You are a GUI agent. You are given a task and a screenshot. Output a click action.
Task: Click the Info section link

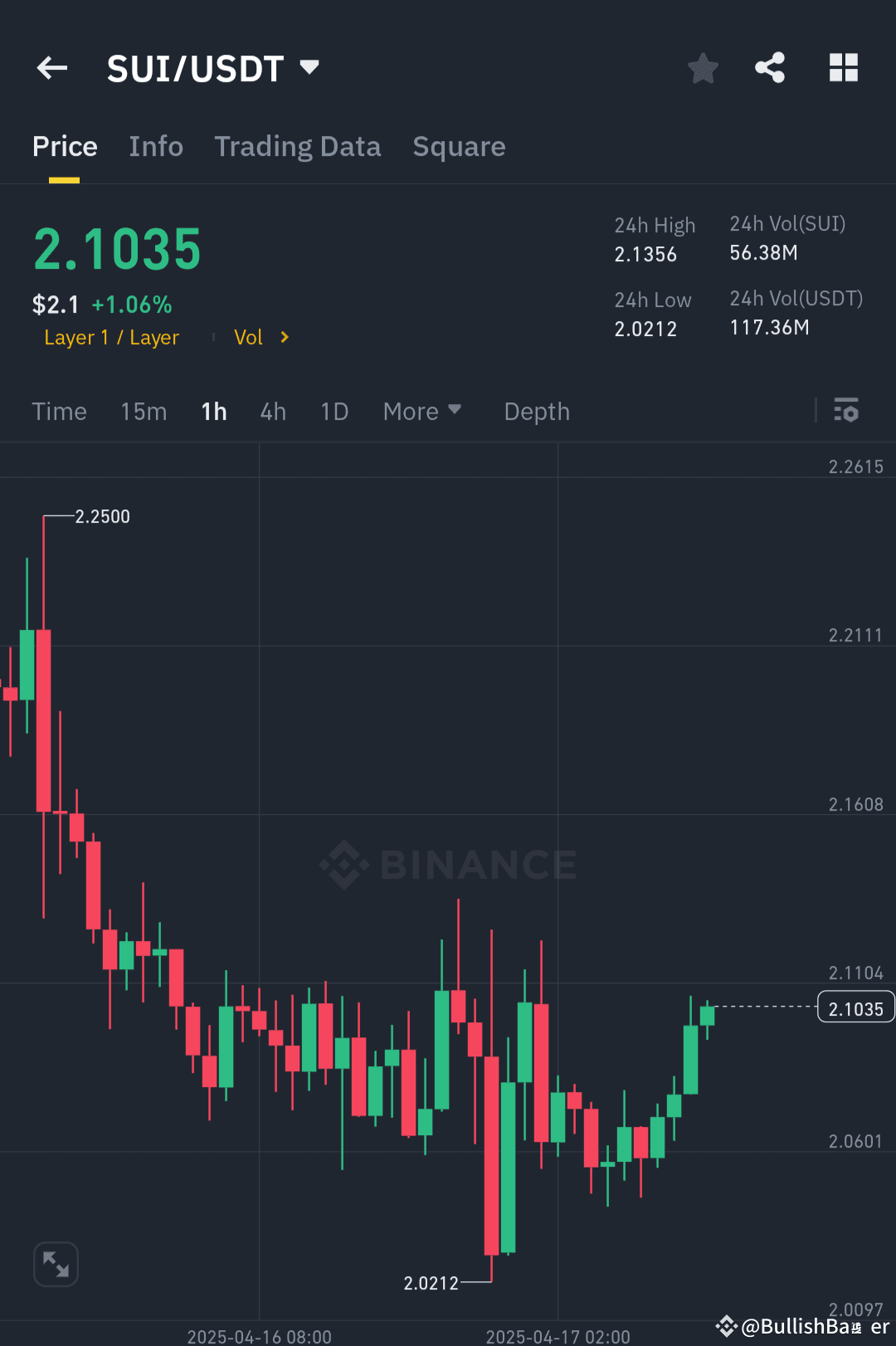click(156, 146)
